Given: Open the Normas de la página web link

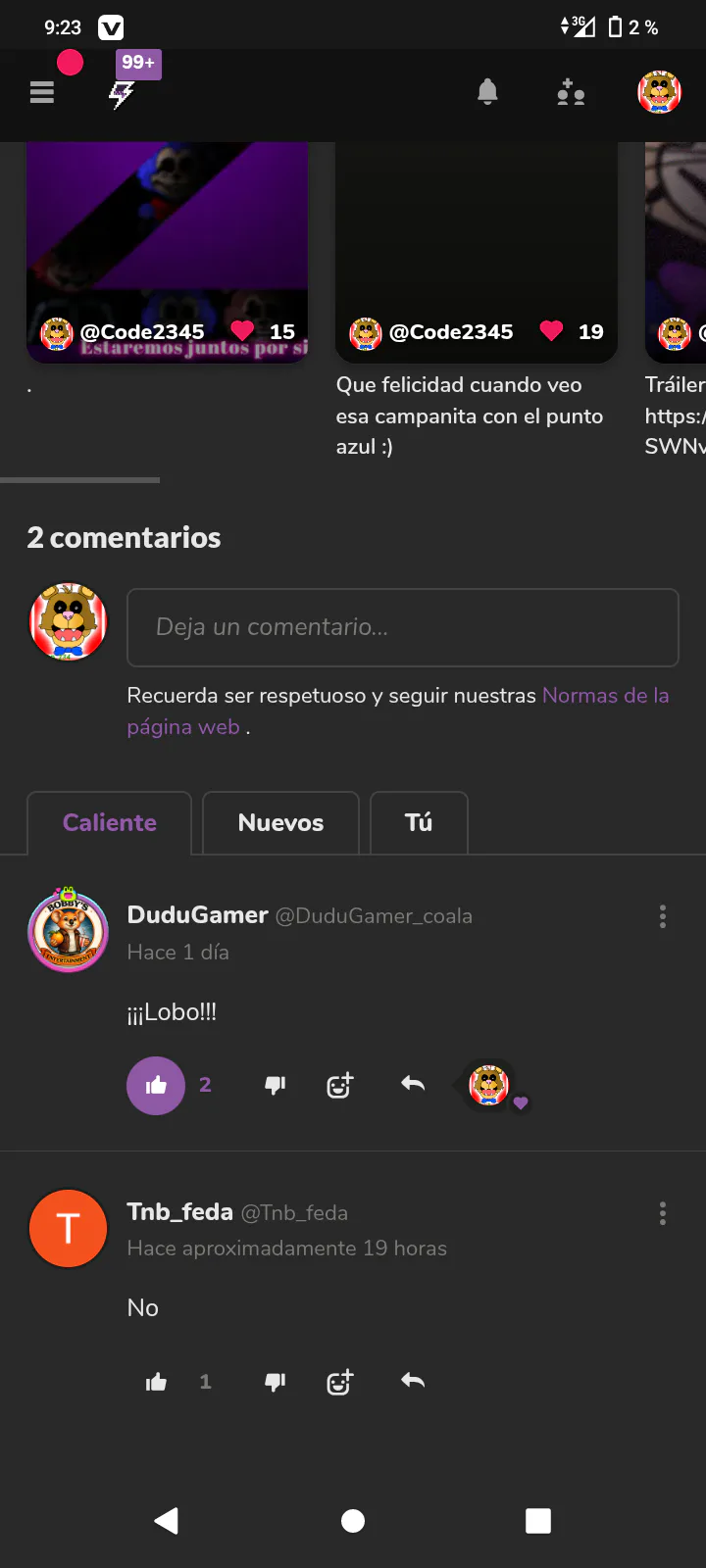Looking at the screenshot, I should (398, 710).
